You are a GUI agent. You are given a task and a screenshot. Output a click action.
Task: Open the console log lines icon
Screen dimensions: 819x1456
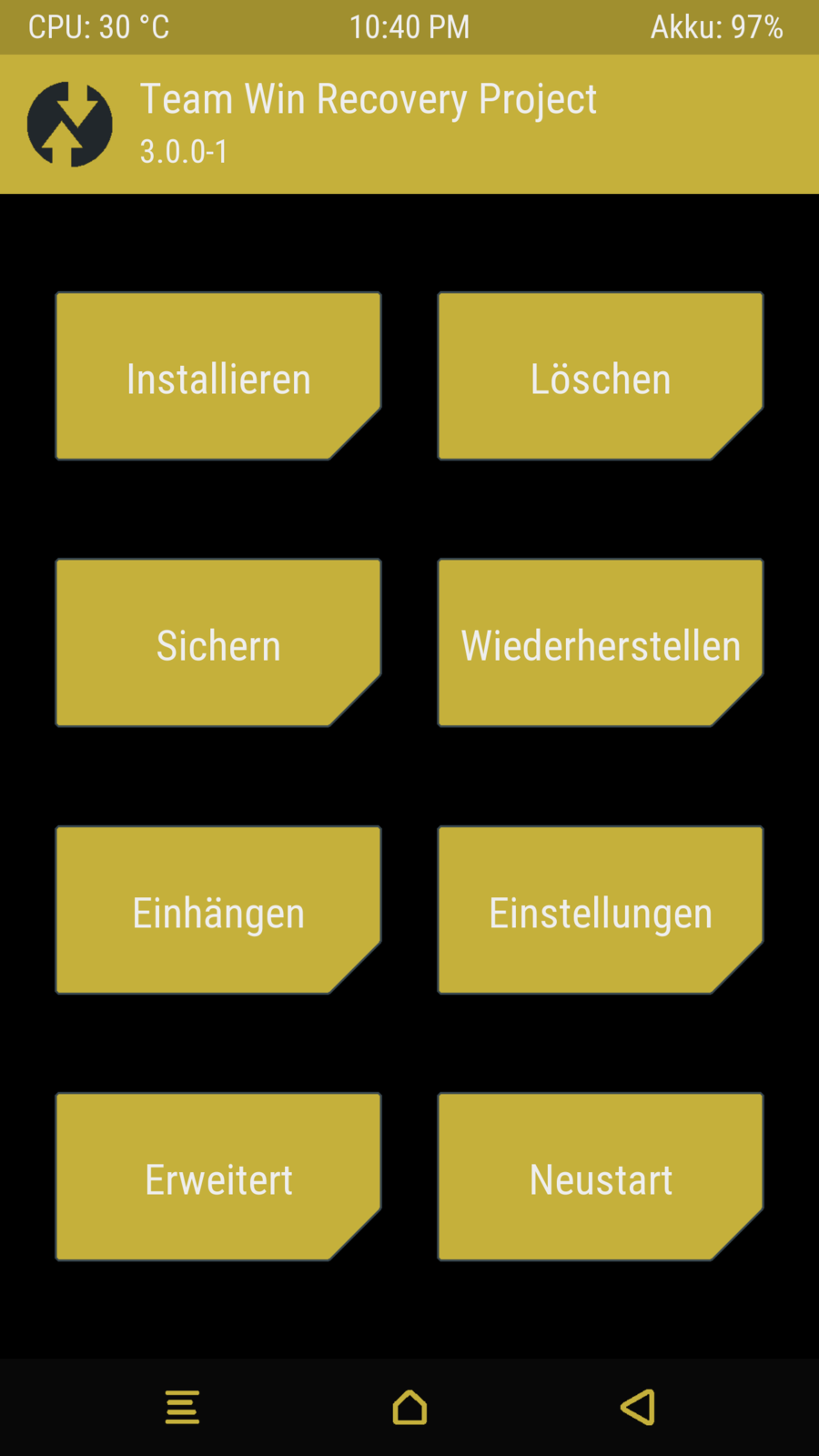point(182,1407)
